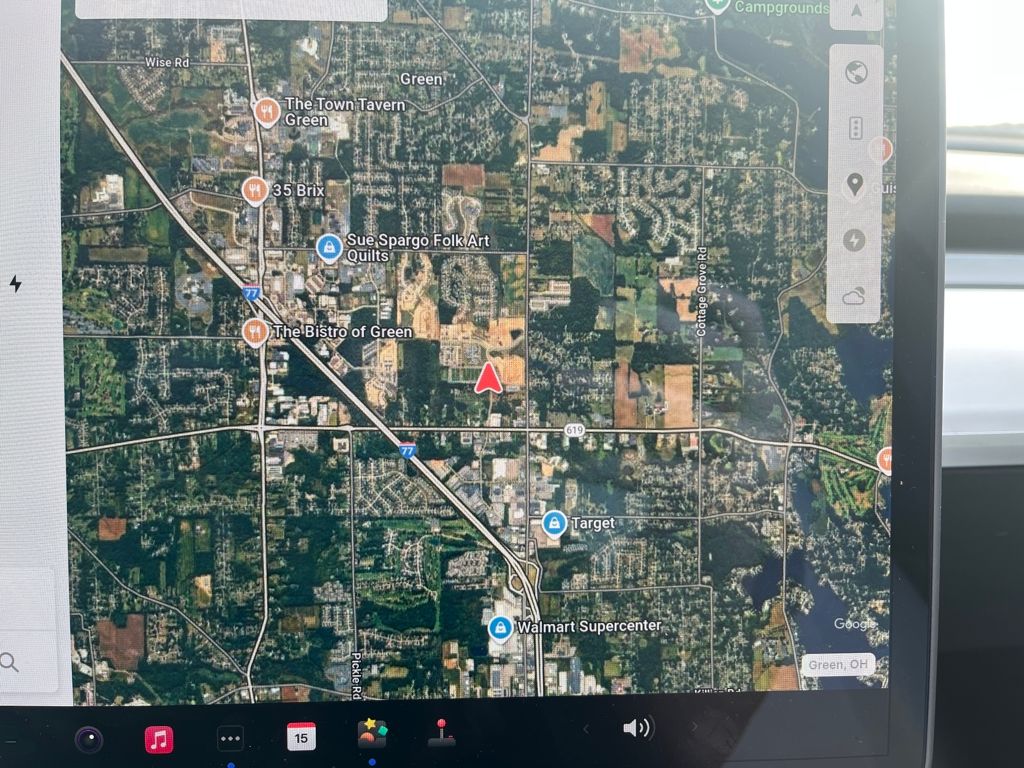Viewport: 1024px width, 768px height.
Task: Show charging stations with the lightning bolt icon
Action: [855, 240]
